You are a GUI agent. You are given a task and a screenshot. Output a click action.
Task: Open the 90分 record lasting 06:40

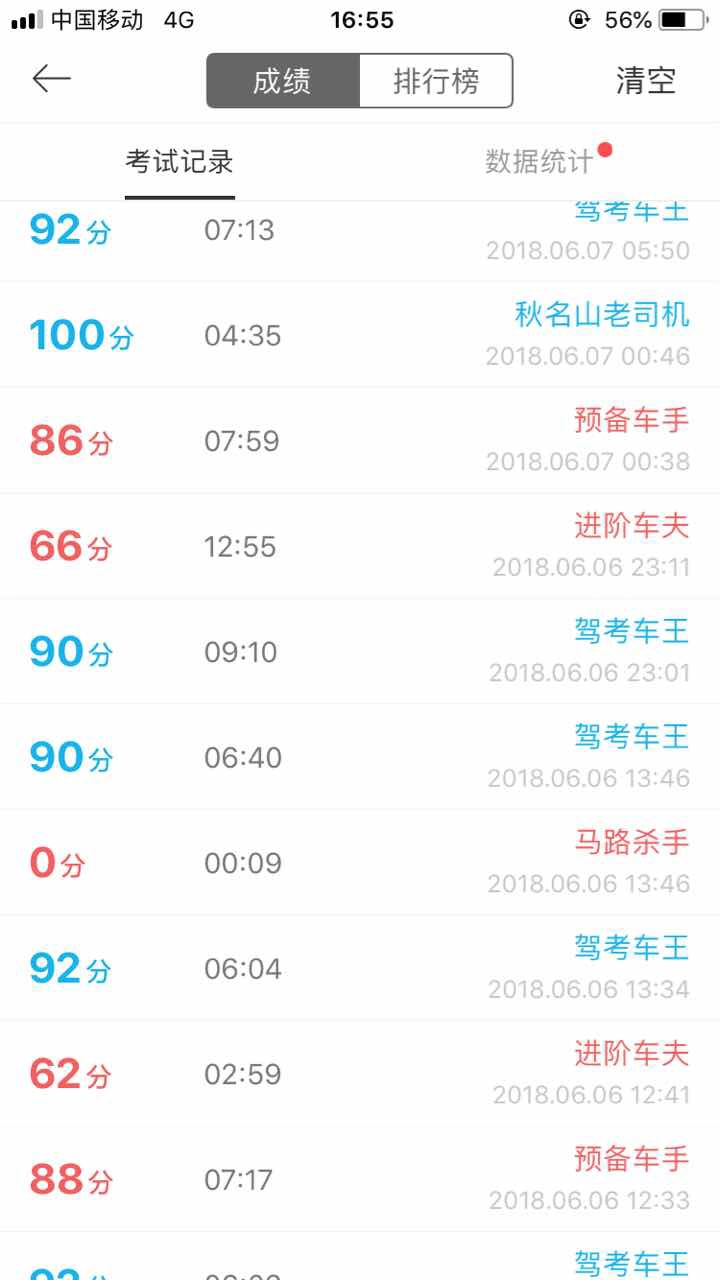(x=360, y=757)
